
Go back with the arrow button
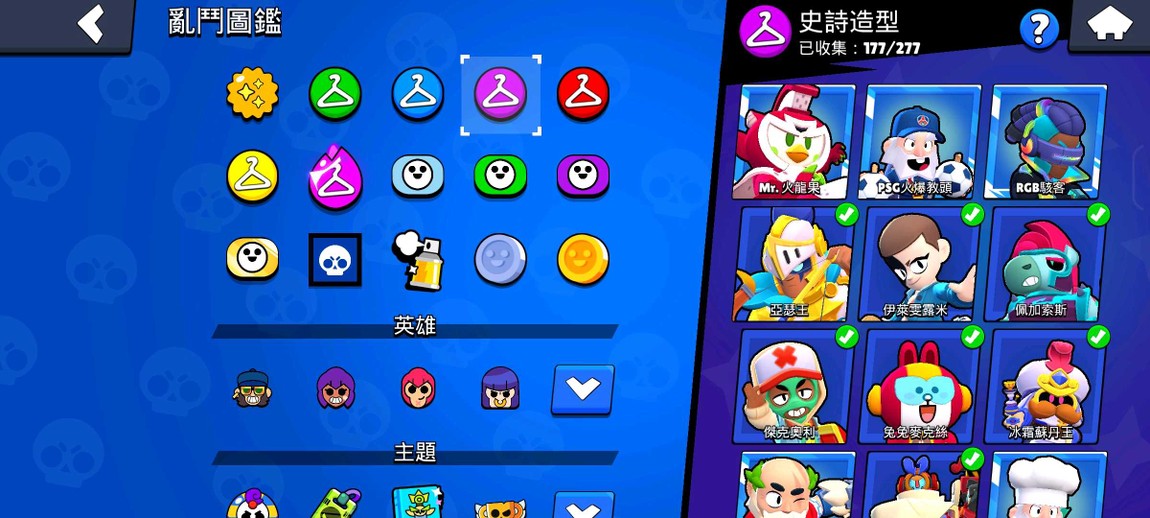pyautogui.click(x=90, y=24)
